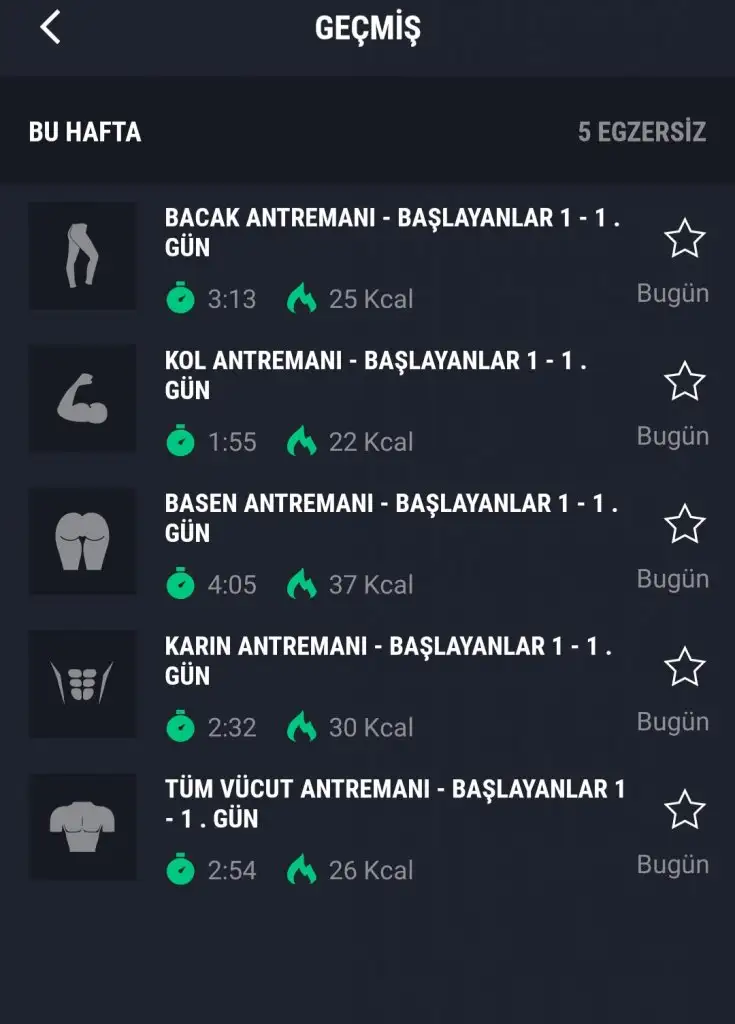Go back from the Geçmiş screen
The width and height of the screenshot is (735, 1024).
pyautogui.click(x=50, y=27)
